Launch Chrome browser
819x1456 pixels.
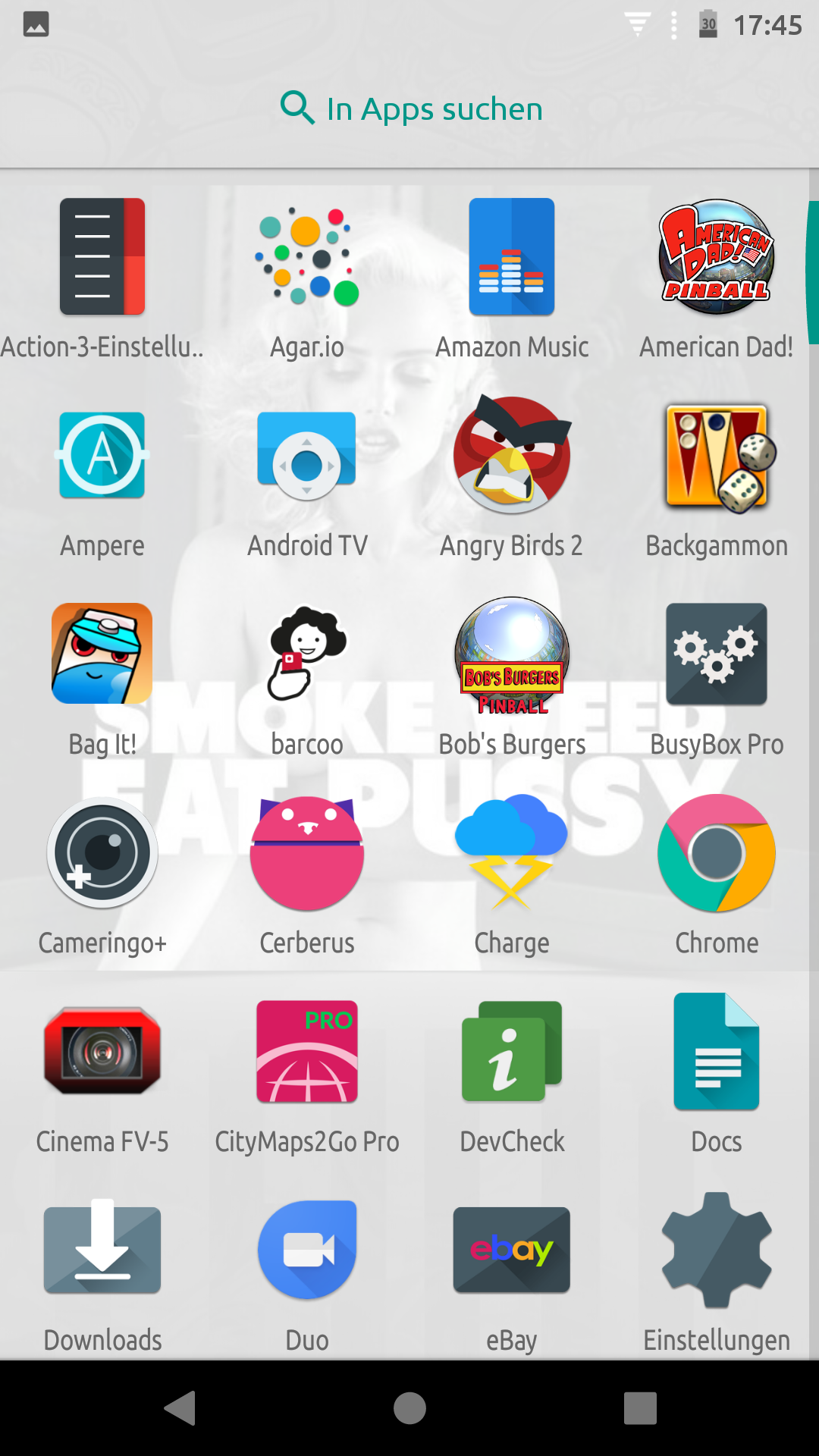pyautogui.click(x=717, y=852)
